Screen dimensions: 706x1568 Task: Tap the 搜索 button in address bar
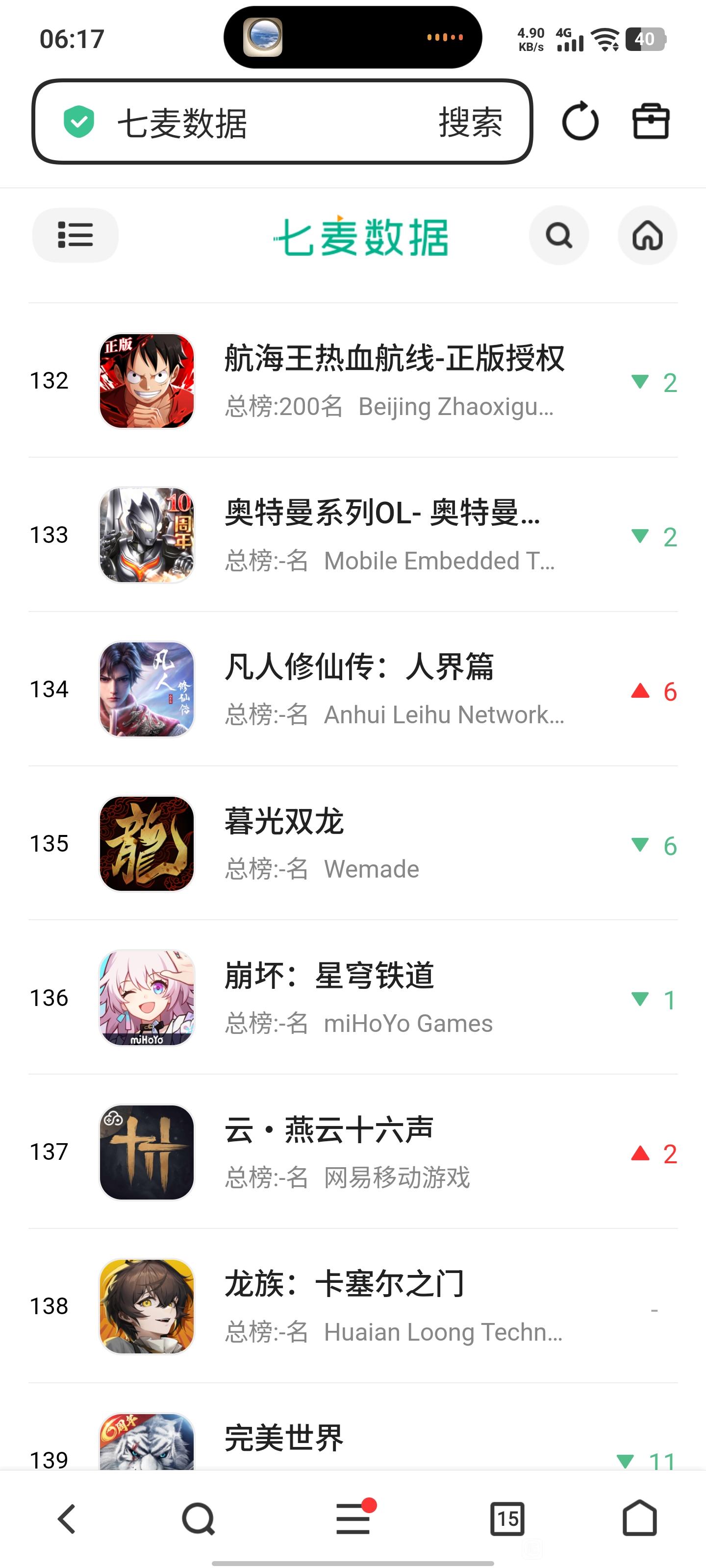coord(470,122)
